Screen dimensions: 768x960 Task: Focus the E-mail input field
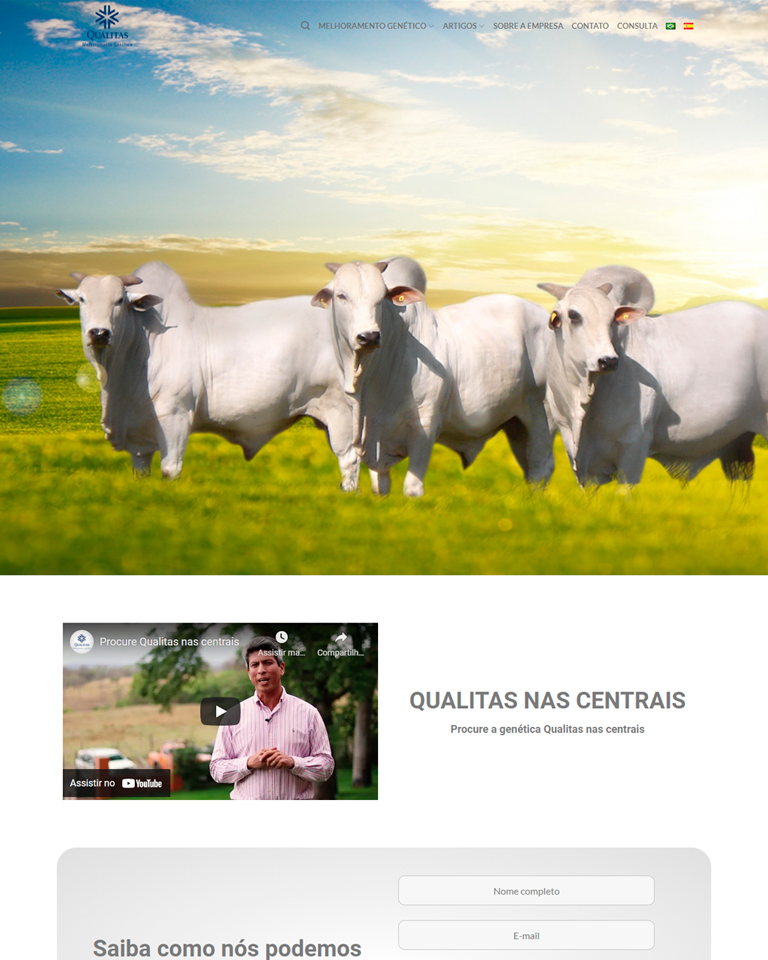click(x=526, y=936)
